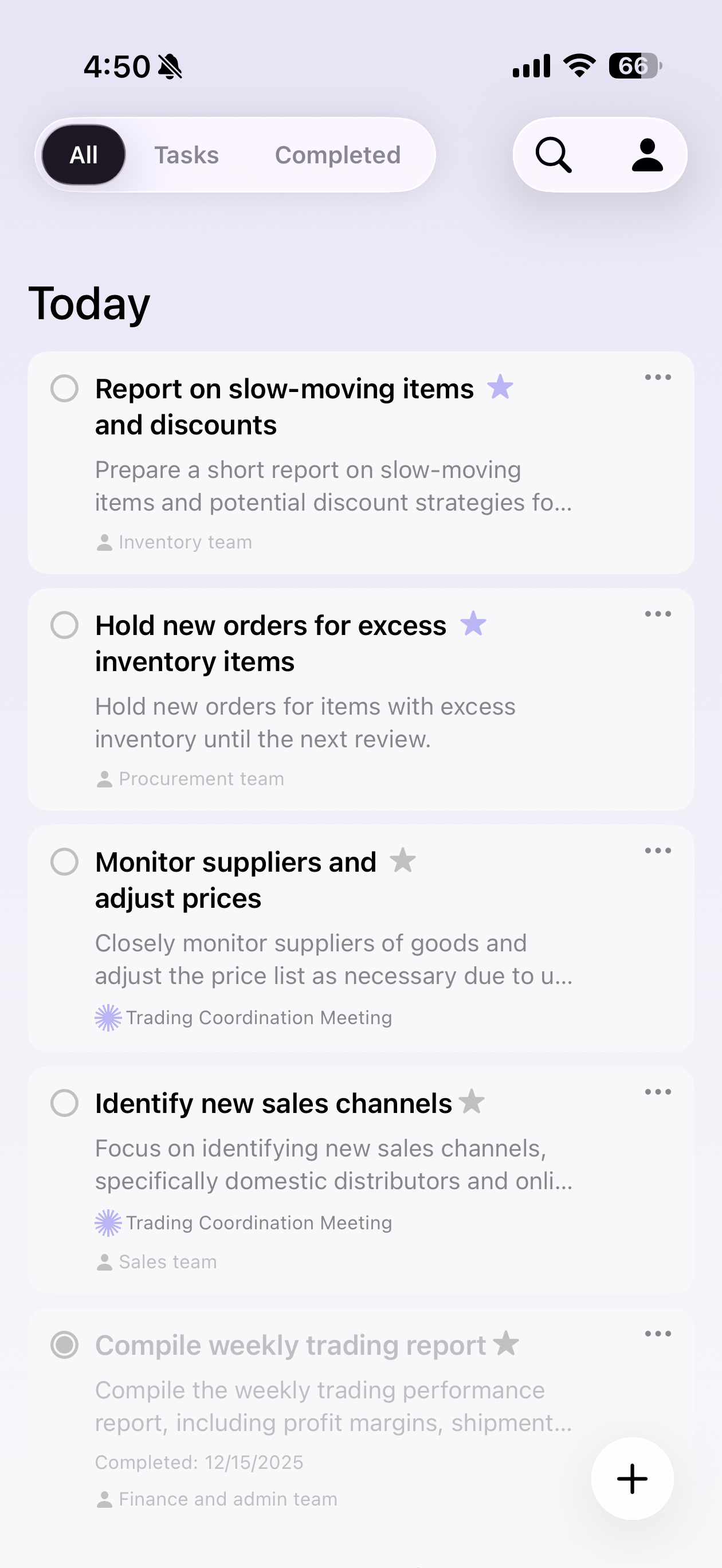Image resolution: width=722 pixels, height=1568 pixels.
Task: Open more options for 'Report on slow-moving items'
Action: [x=657, y=378]
